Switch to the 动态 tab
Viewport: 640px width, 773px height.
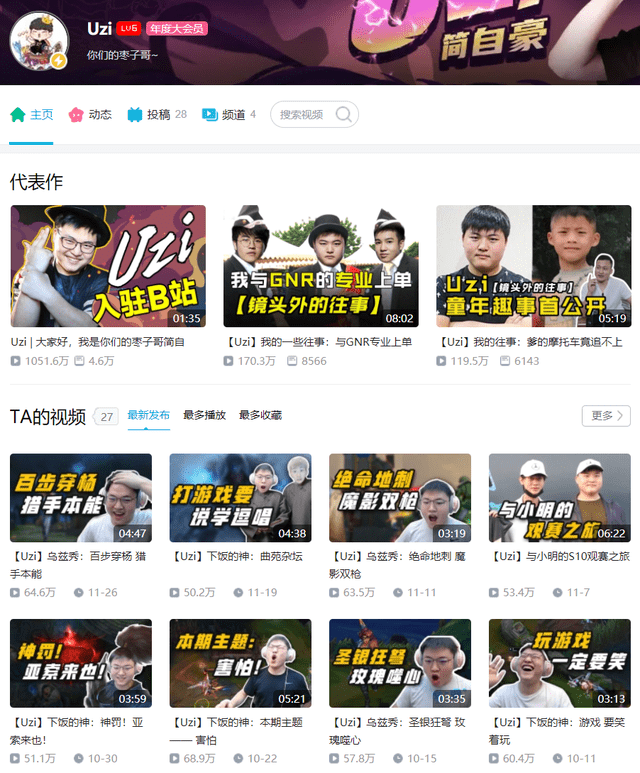pos(90,115)
